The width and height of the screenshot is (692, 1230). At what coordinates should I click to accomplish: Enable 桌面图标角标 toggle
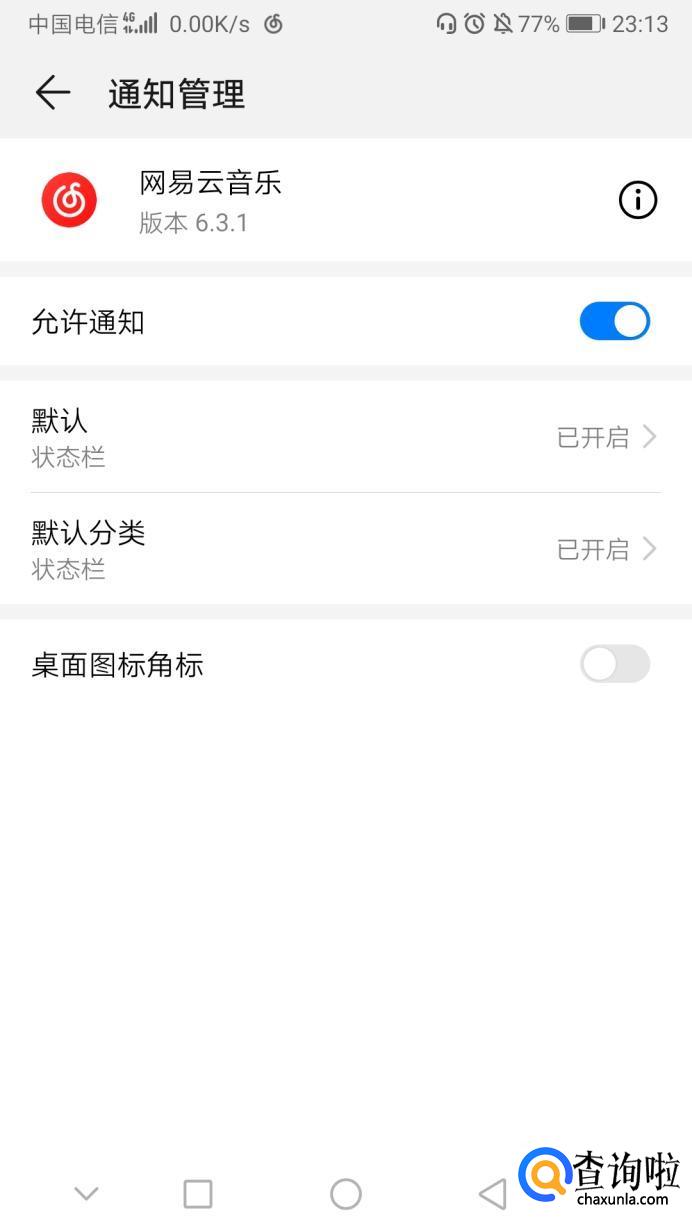point(614,664)
